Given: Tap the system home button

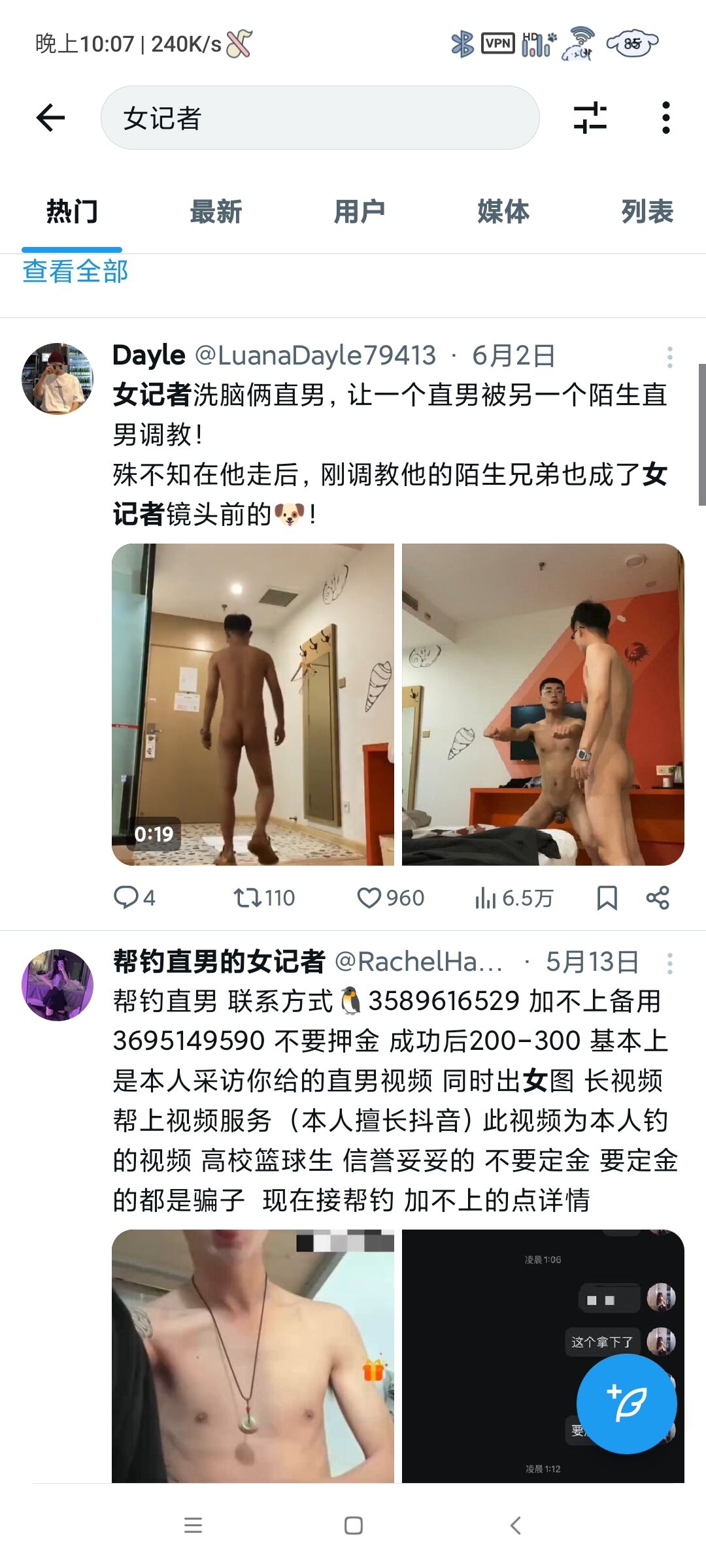Looking at the screenshot, I should point(353,1526).
